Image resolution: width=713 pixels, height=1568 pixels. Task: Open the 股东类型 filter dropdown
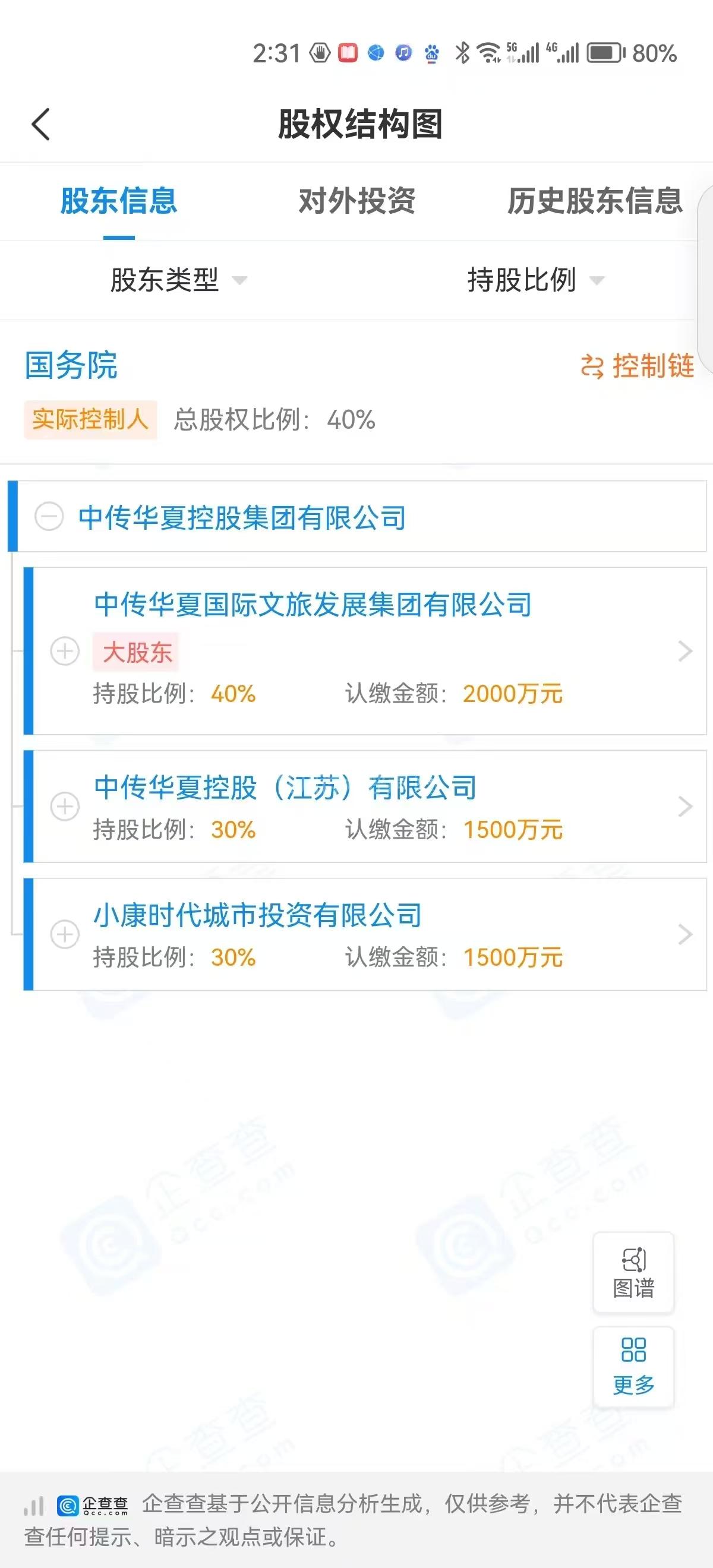(178, 280)
